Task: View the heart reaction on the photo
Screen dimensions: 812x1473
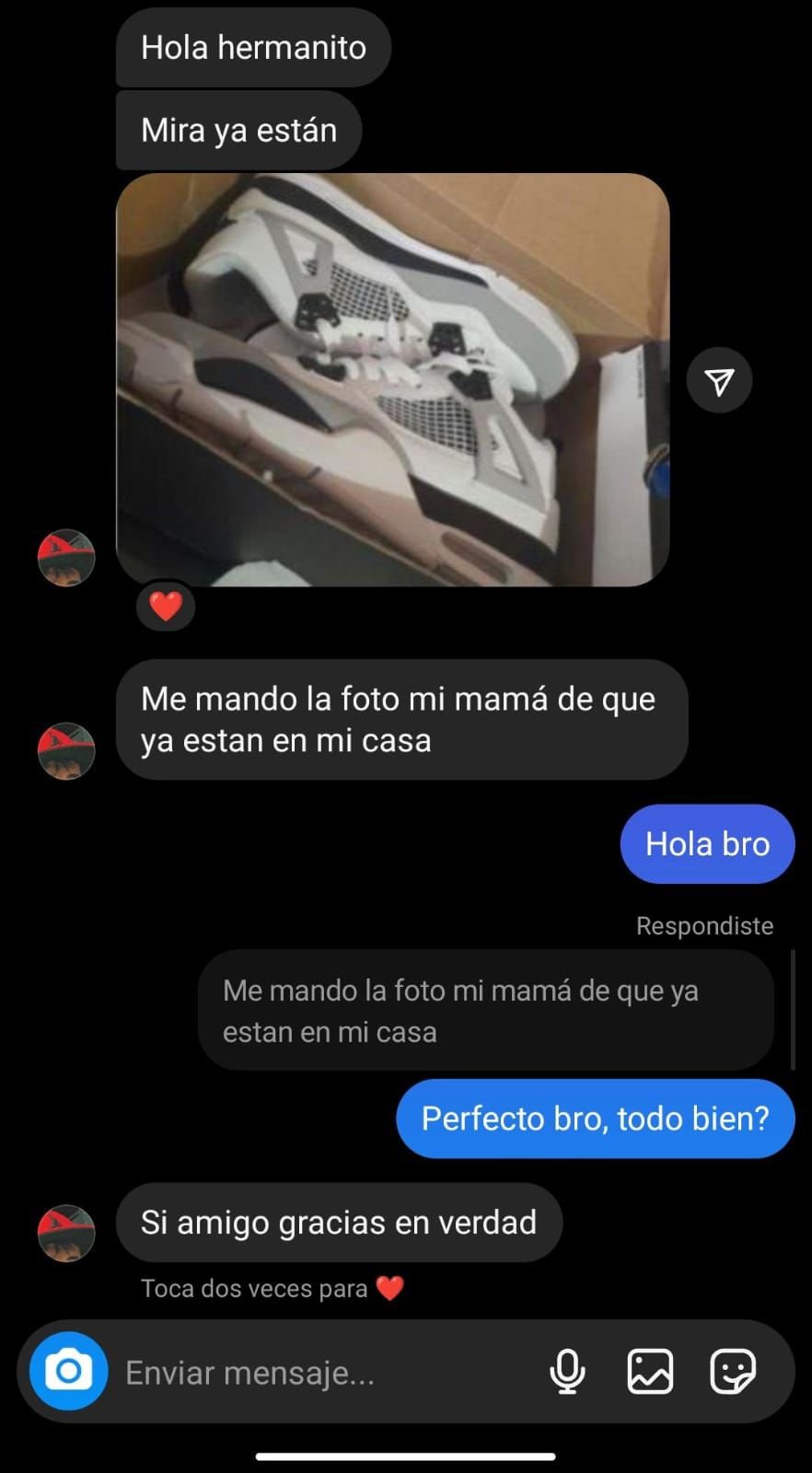Action: [x=166, y=606]
